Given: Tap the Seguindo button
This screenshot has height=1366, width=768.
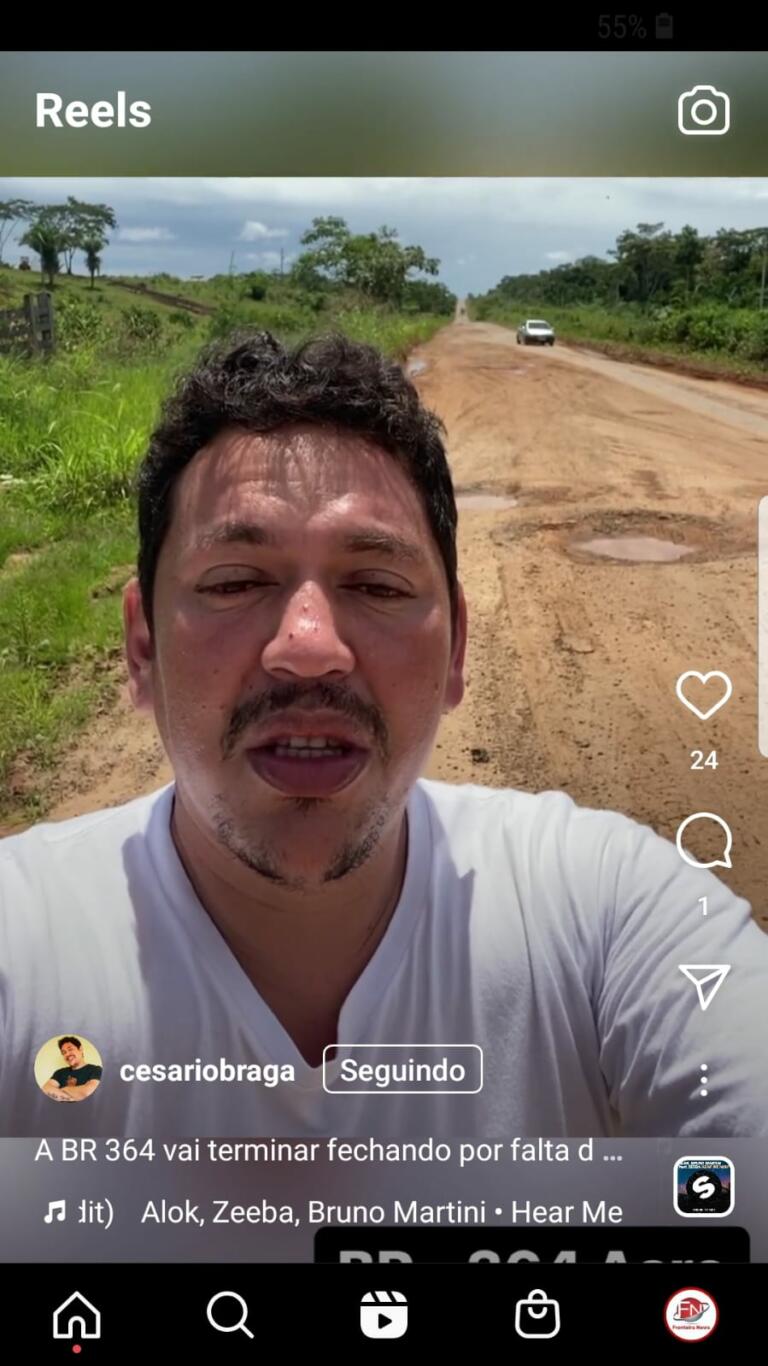Looking at the screenshot, I should [x=402, y=1070].
